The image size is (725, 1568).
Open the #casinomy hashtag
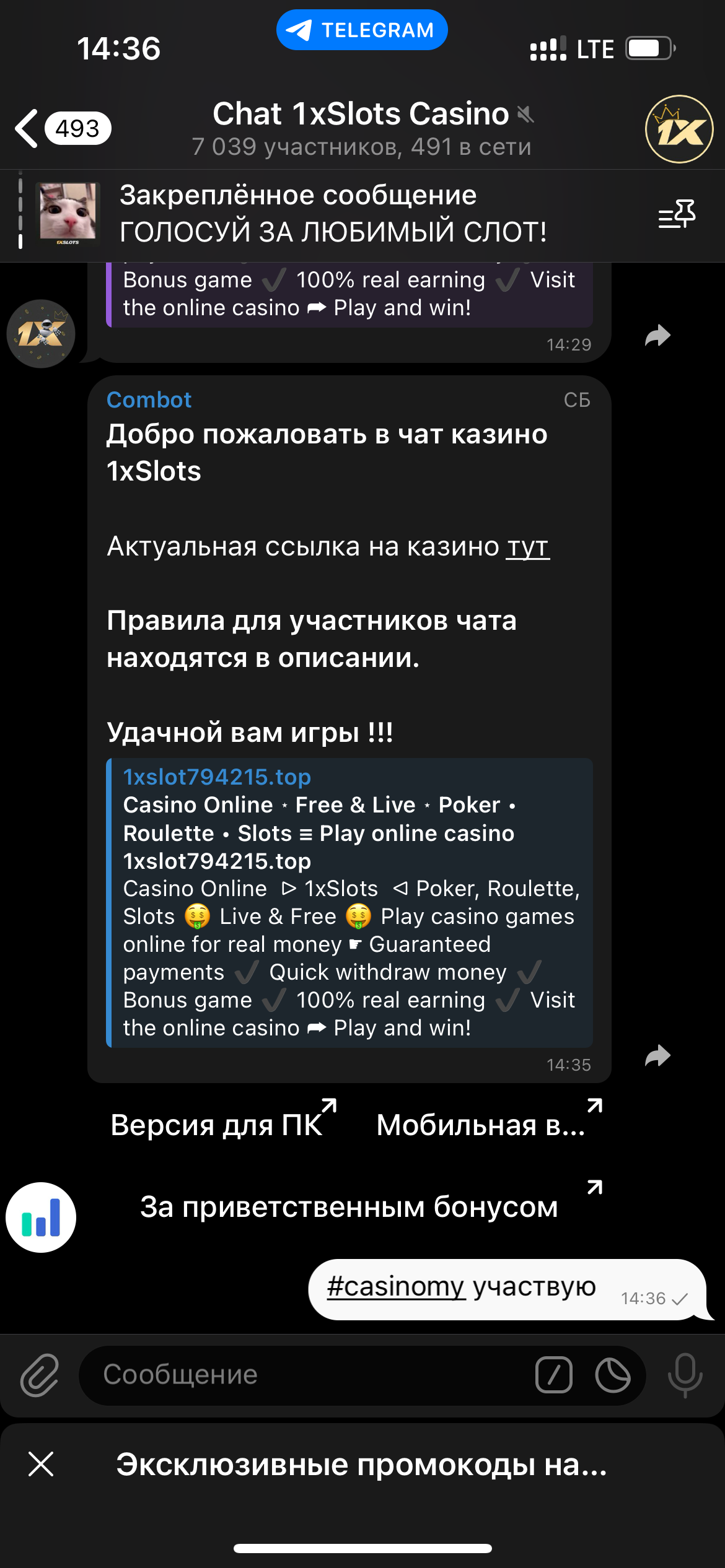[x=395, y=1287]
